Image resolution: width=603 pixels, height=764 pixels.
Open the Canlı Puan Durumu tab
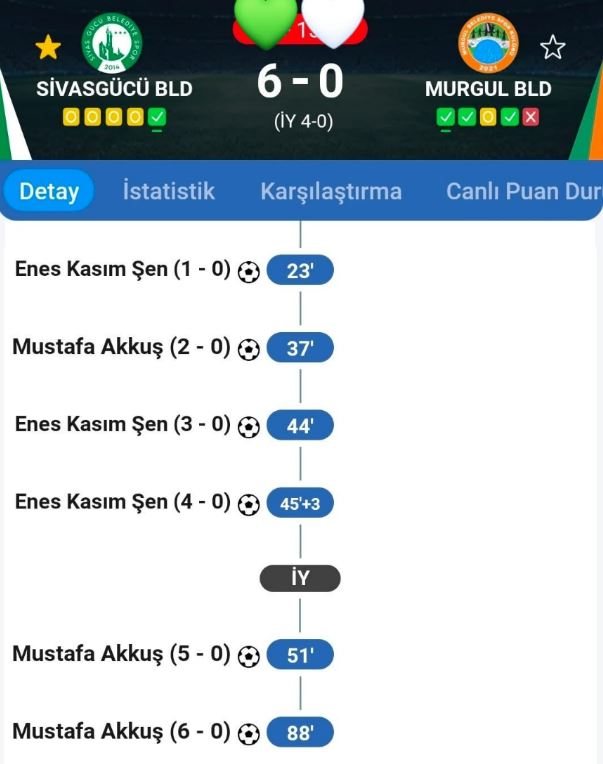pyautogui.click(x=522, y=191)
